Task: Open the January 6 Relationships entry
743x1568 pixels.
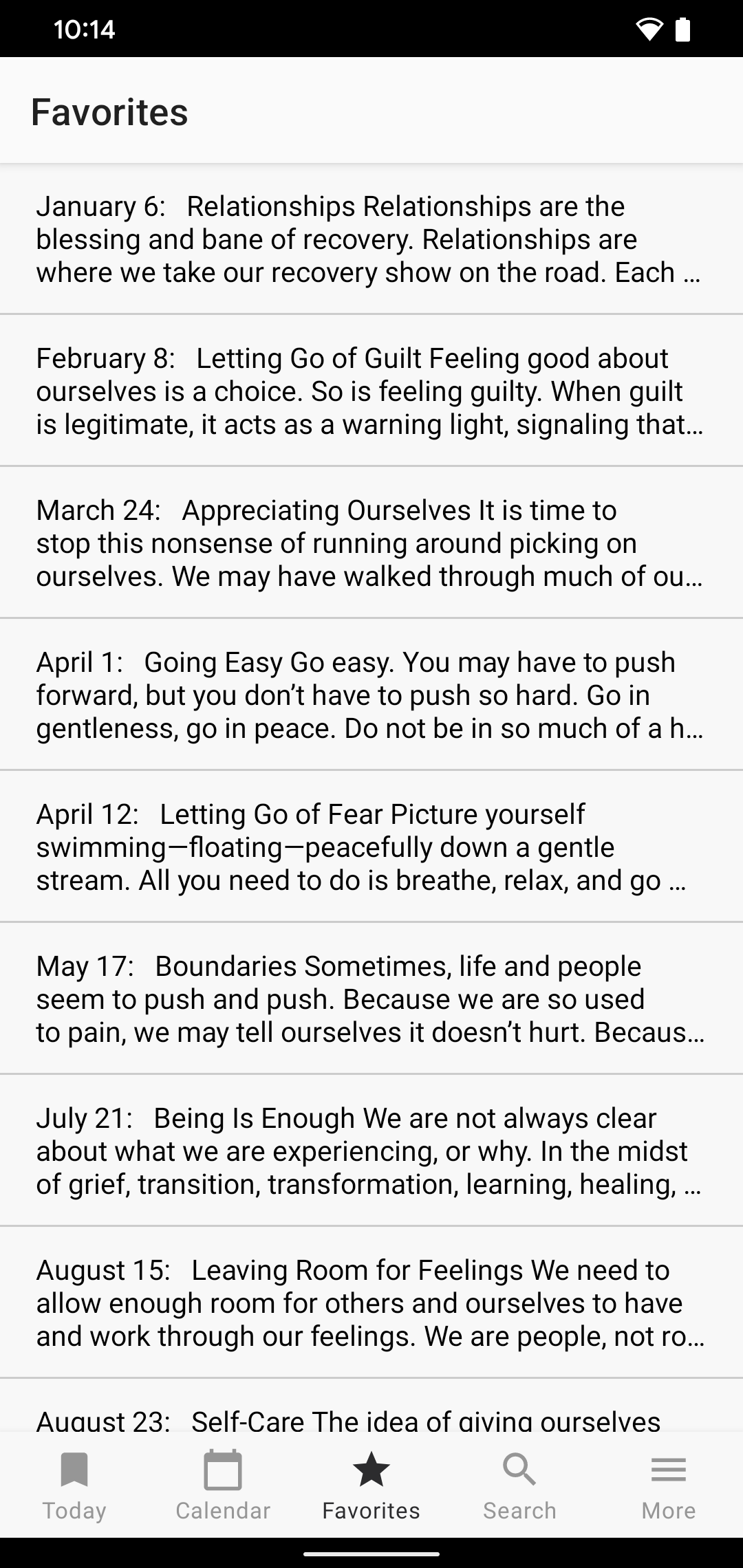Action: 371,239
